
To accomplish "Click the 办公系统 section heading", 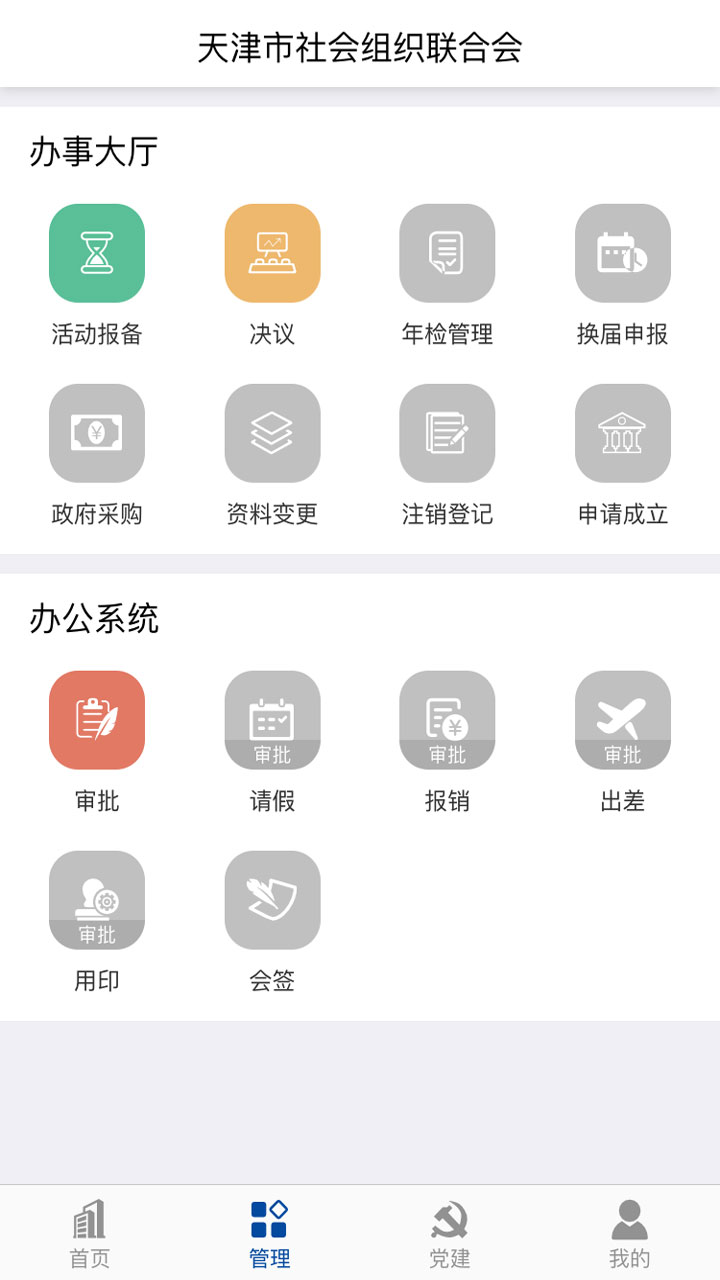I will pyautogui.click(x=92, y=619).
